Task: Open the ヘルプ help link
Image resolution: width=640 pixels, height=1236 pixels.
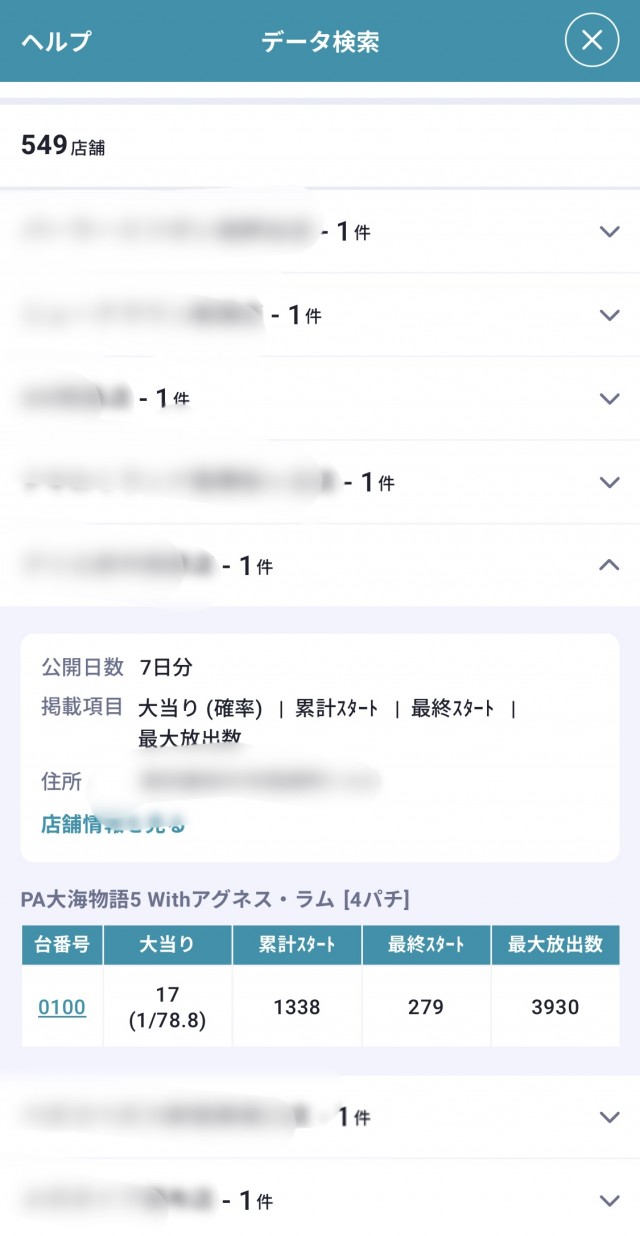Action: [56, 41]
